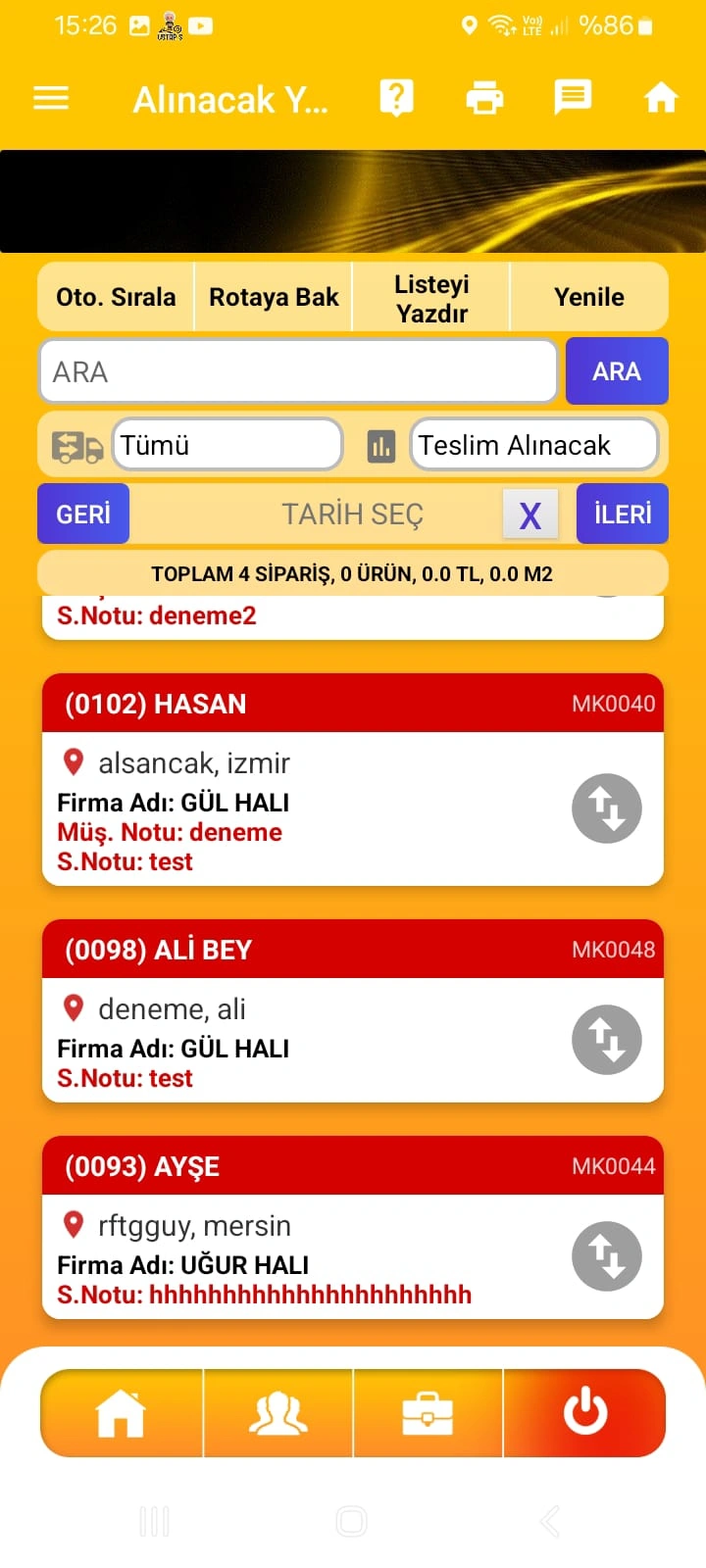Click the printer icon in the top bar
Image resolution: width=706 pixels, height=1568 pixels.
pos(484,97)
